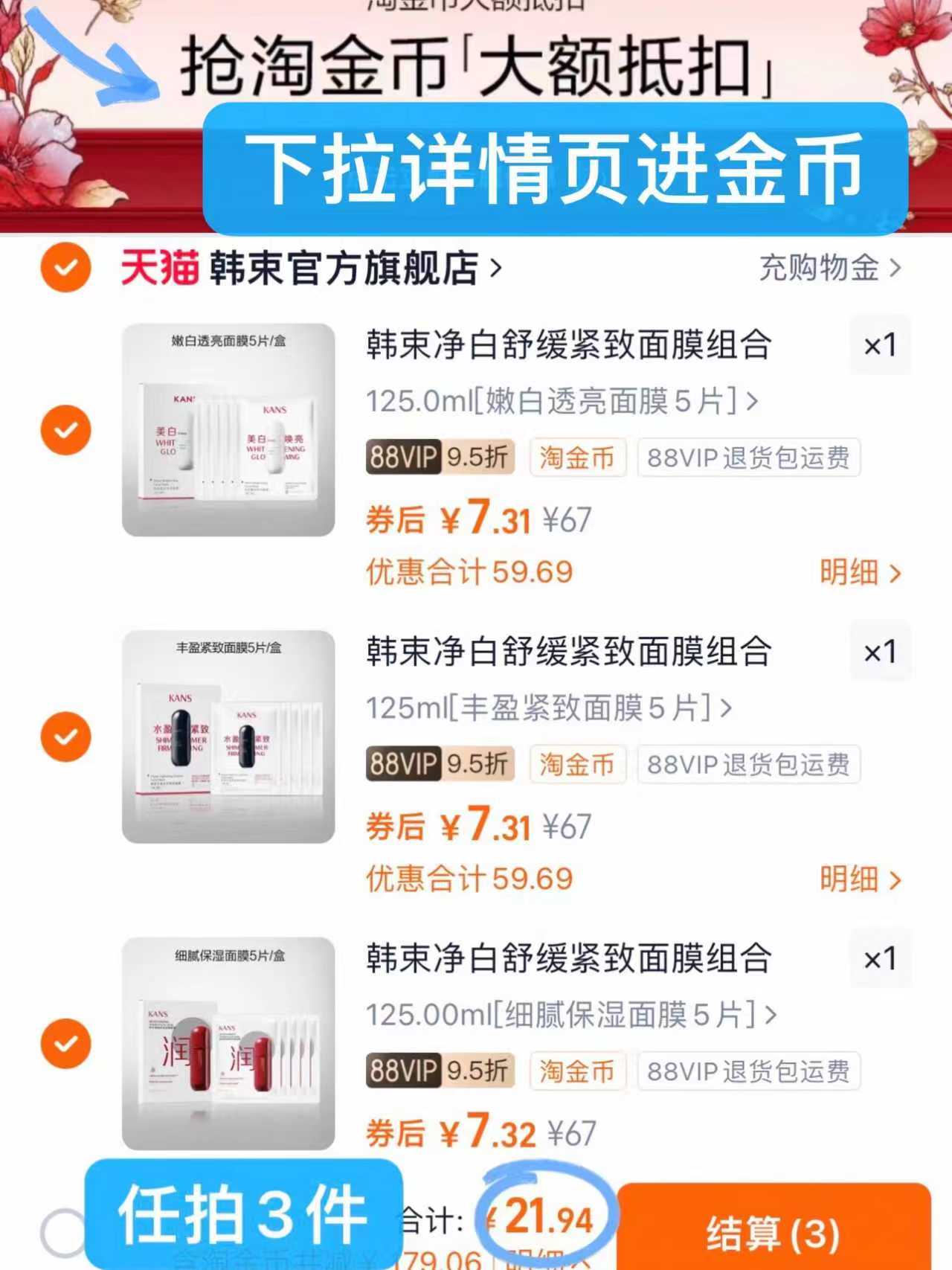Viewport: 952px width, 1270px height.
Task: Click the 淘金币 tag on the third item
Action: (579, 1072)
